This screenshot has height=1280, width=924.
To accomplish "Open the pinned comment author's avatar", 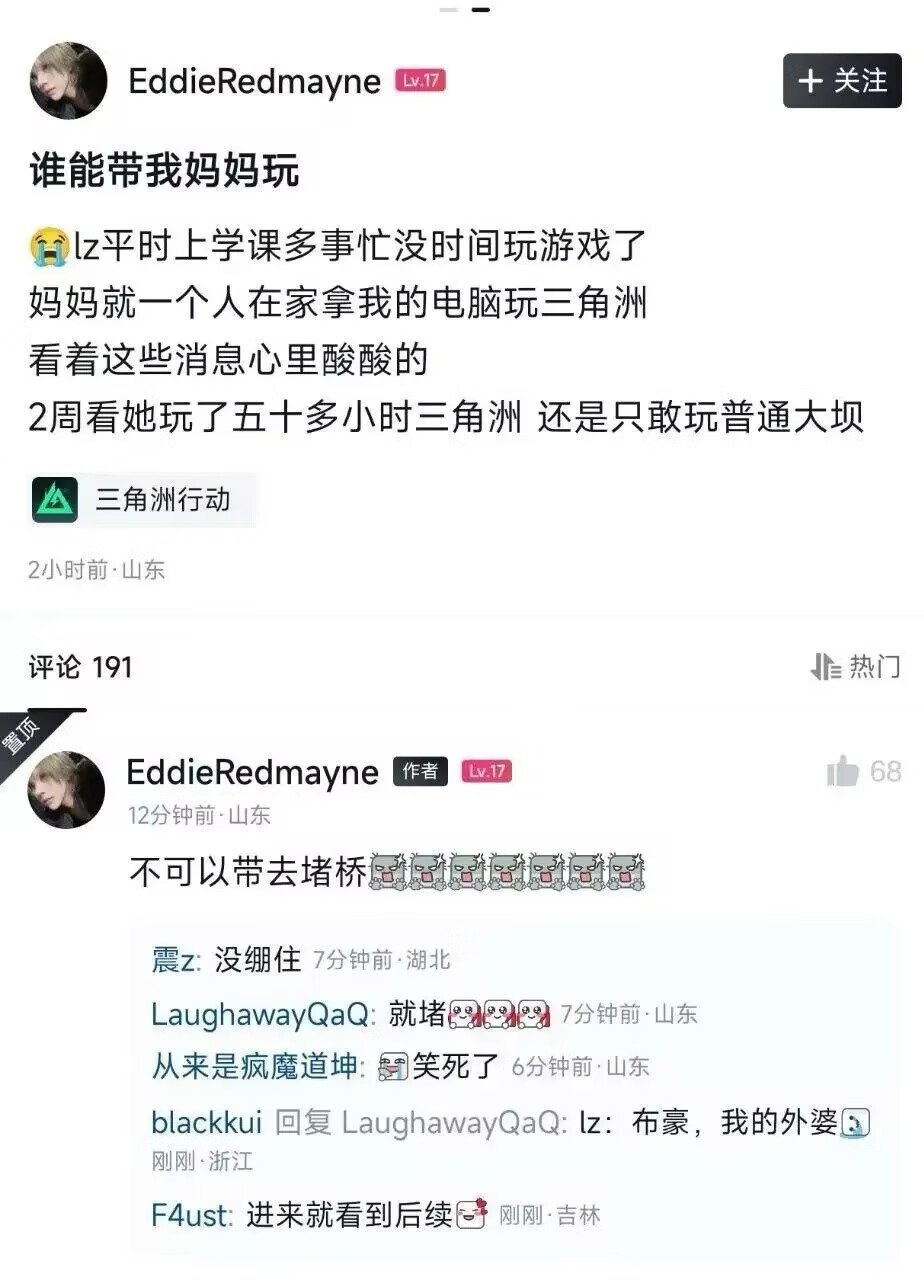I will (x=66, y=790).
